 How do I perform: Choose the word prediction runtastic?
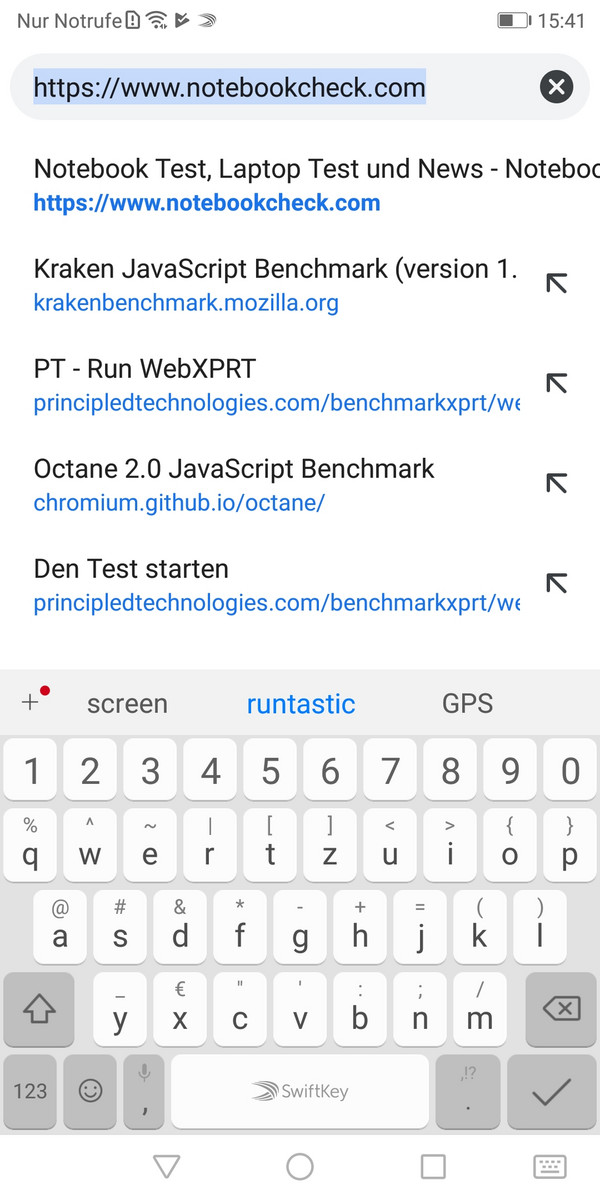point(301,704)
